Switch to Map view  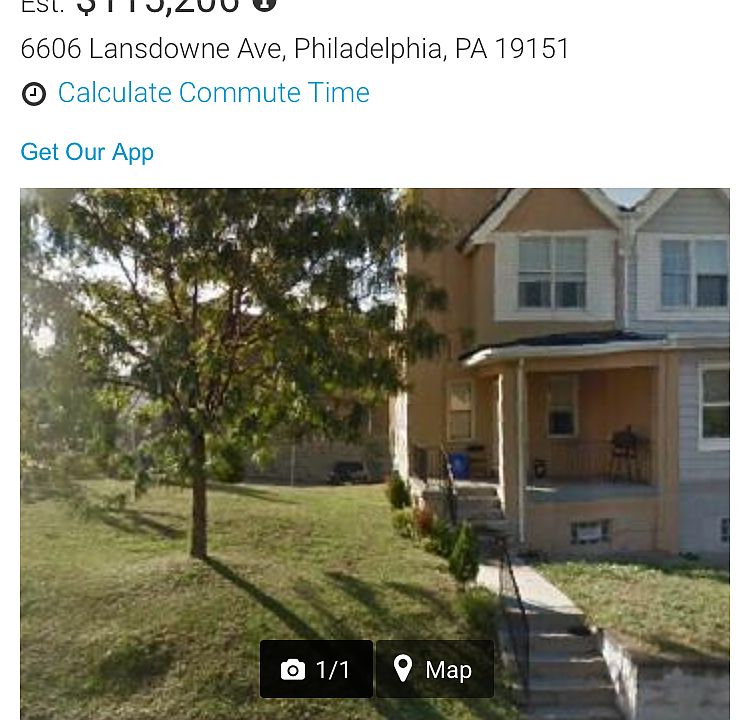point(434,669)
